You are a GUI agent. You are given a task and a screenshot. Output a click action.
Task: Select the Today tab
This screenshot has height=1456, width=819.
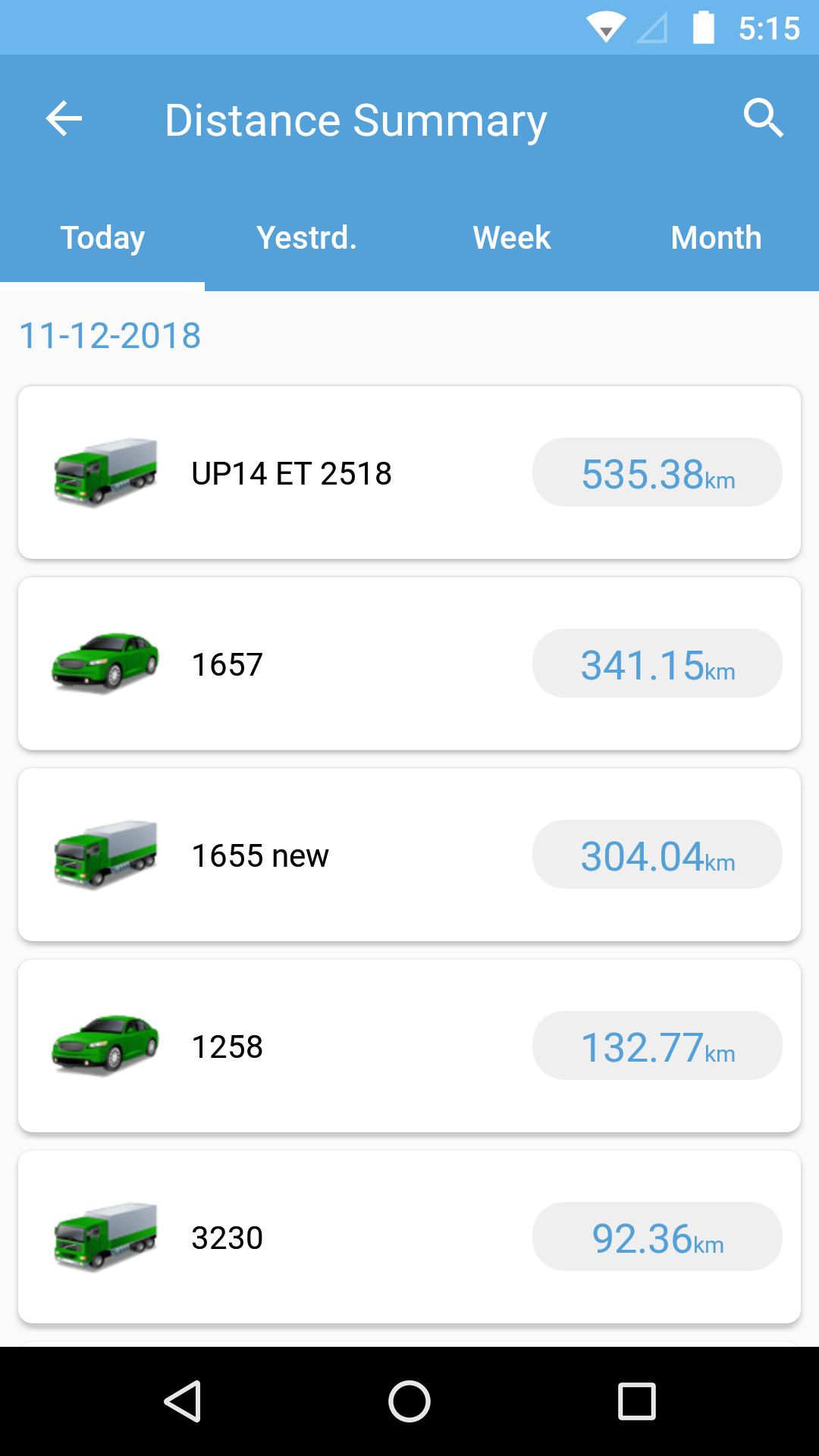pos(102,238)
